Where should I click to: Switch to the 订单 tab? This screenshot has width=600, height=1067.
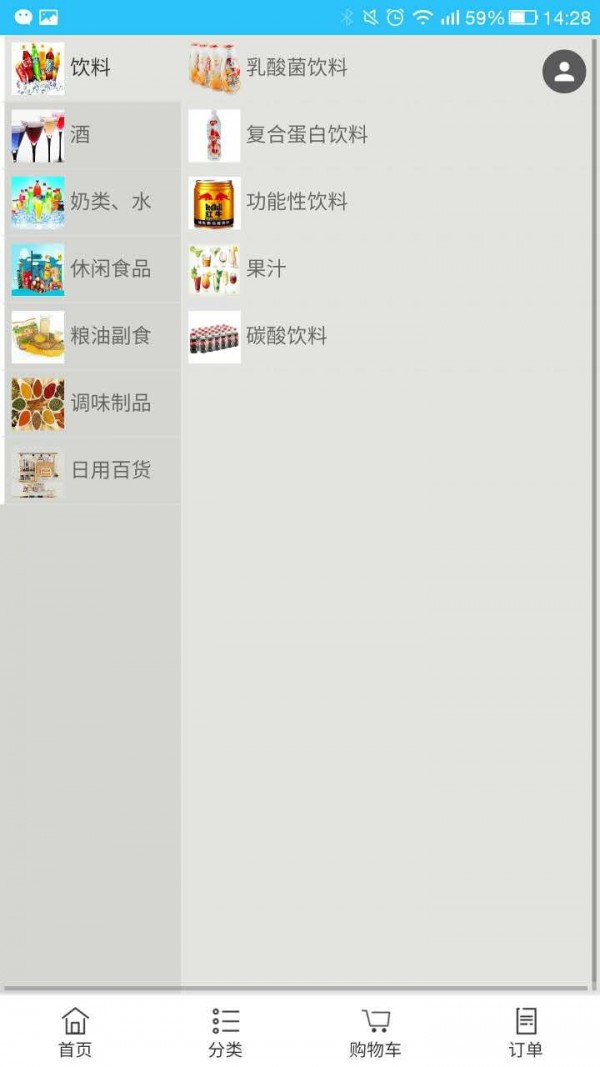tap(525, 1032)
